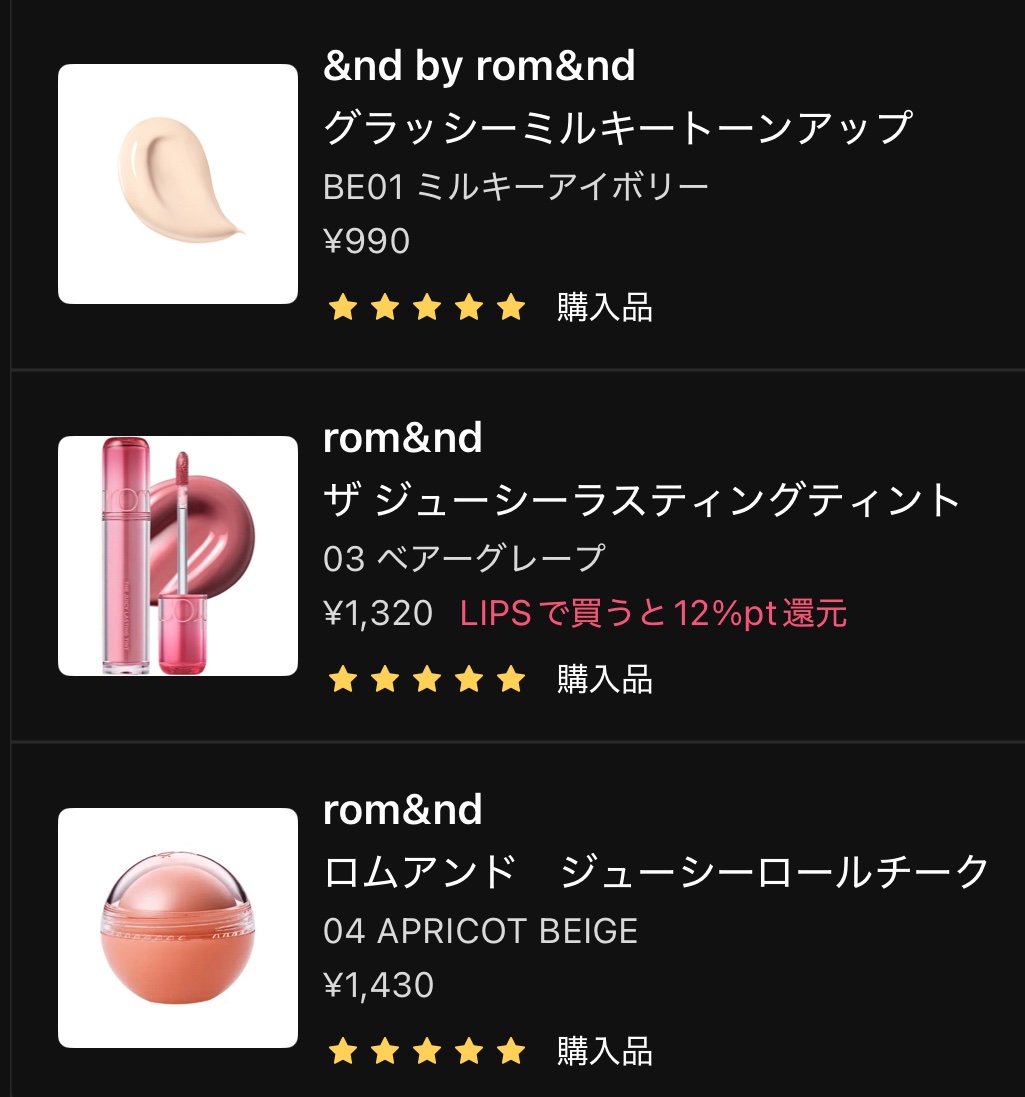Select the first star on the bottom product rating
The image size is (1025, 1097).
tap(344, 1051)
